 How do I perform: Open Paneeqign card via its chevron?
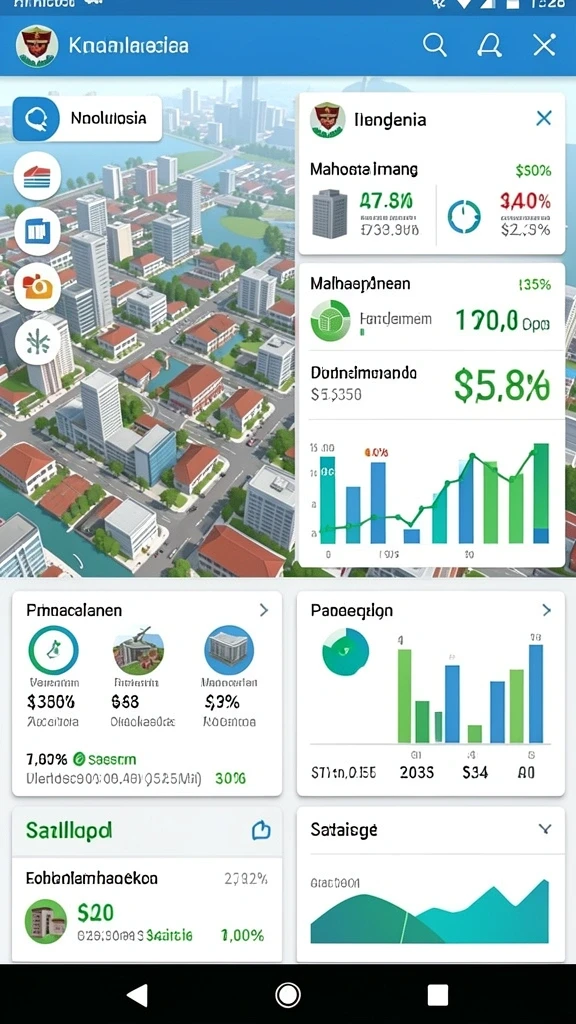(547, 610)
